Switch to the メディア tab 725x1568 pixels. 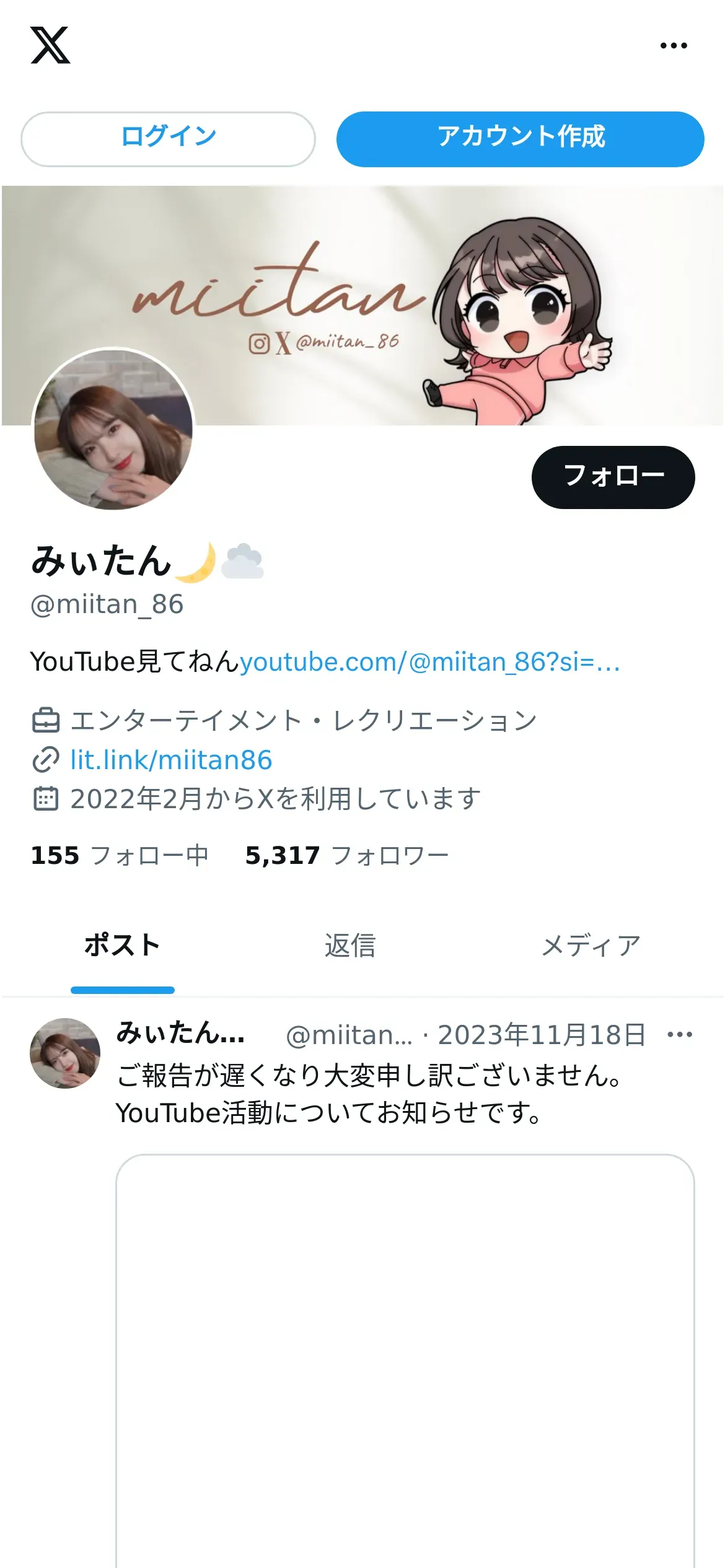(591, 946)
